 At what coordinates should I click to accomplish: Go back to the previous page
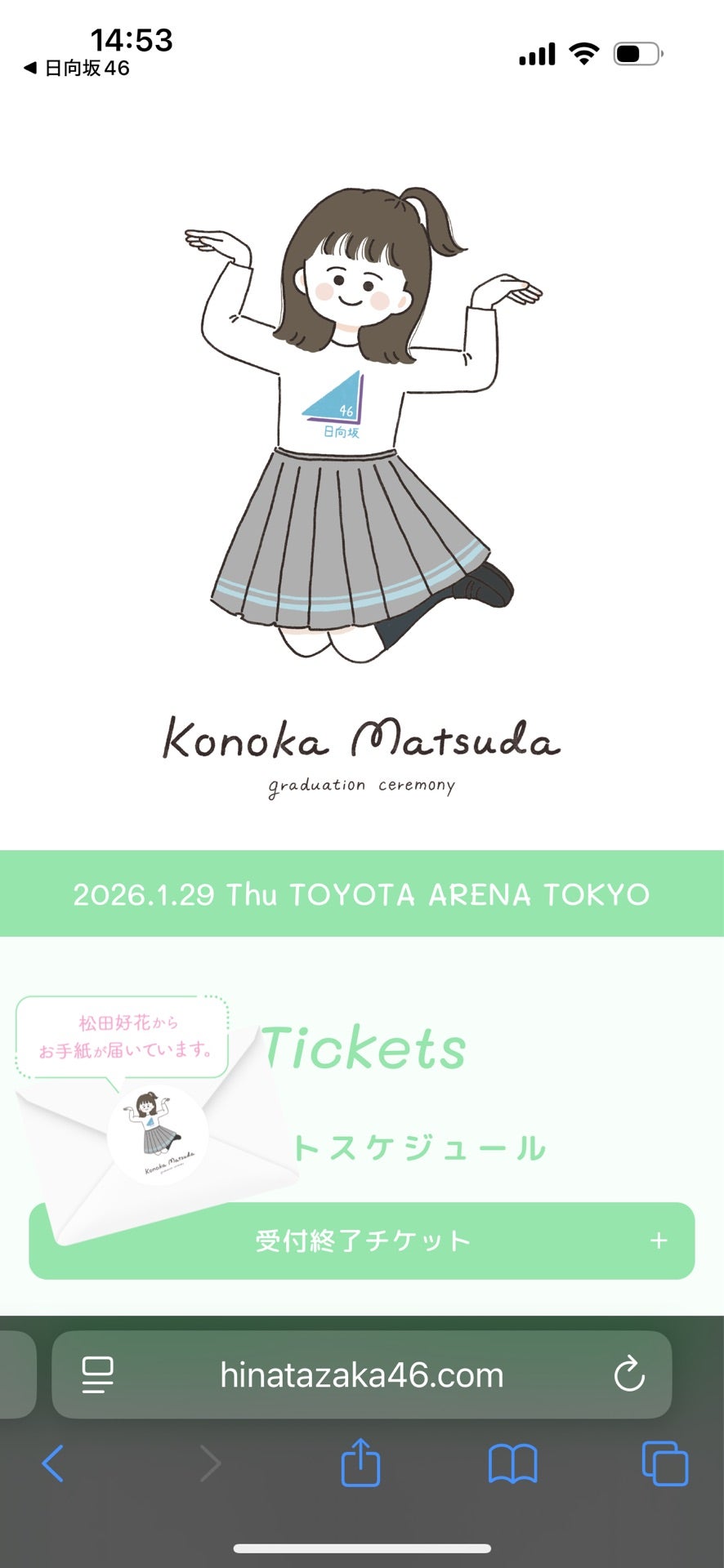(x=53, y=1463)
